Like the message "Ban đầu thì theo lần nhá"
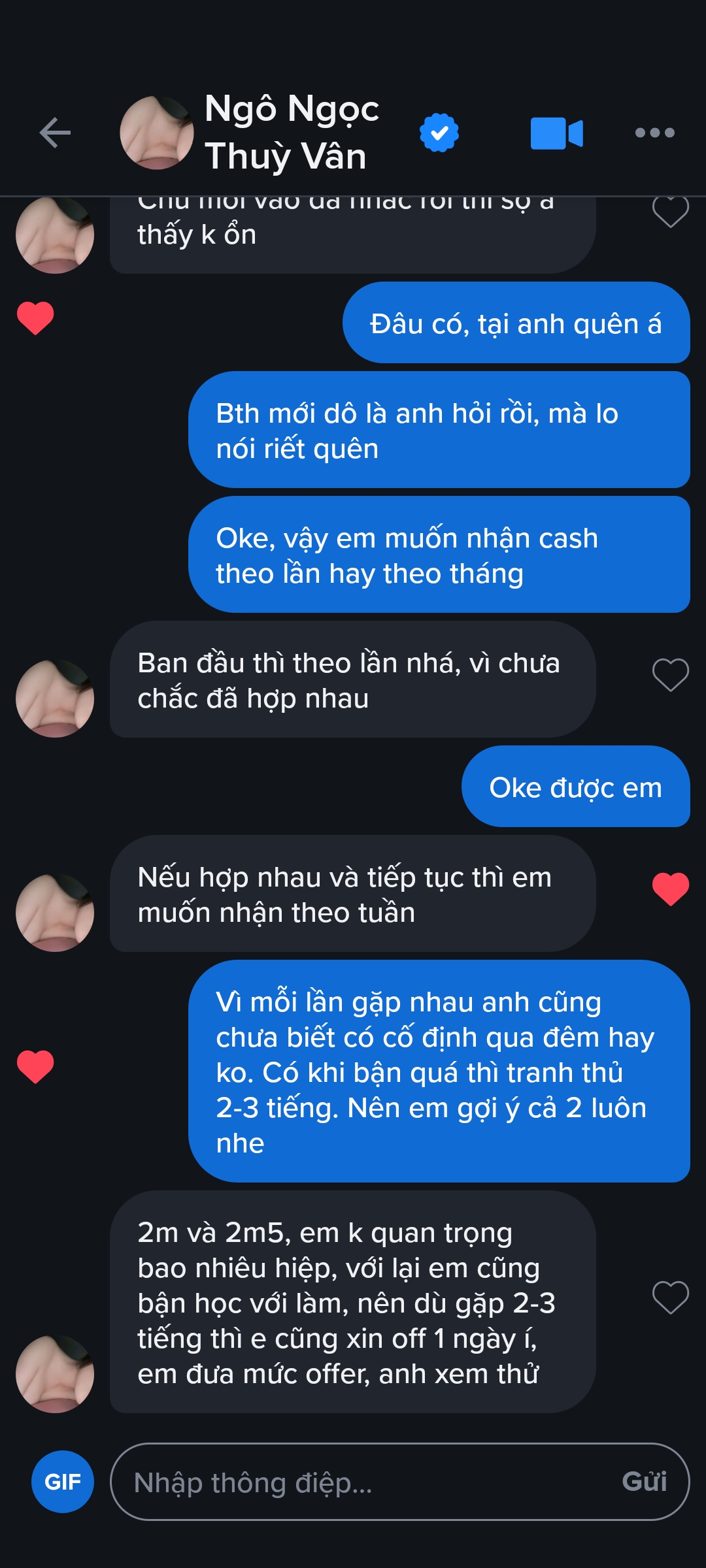Viewport: 706px width, 1568px height. point(670,675)
